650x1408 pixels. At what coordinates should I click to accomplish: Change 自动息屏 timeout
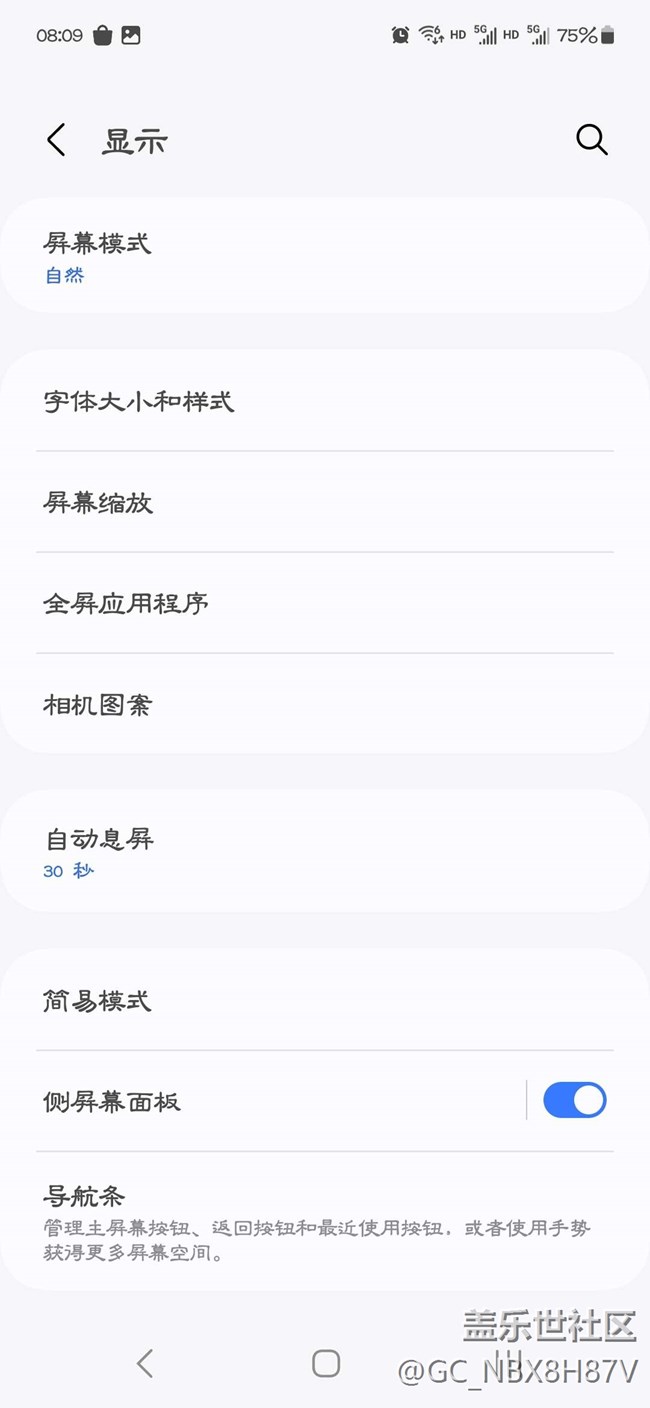pyautogui.click(x=324, y=852)
